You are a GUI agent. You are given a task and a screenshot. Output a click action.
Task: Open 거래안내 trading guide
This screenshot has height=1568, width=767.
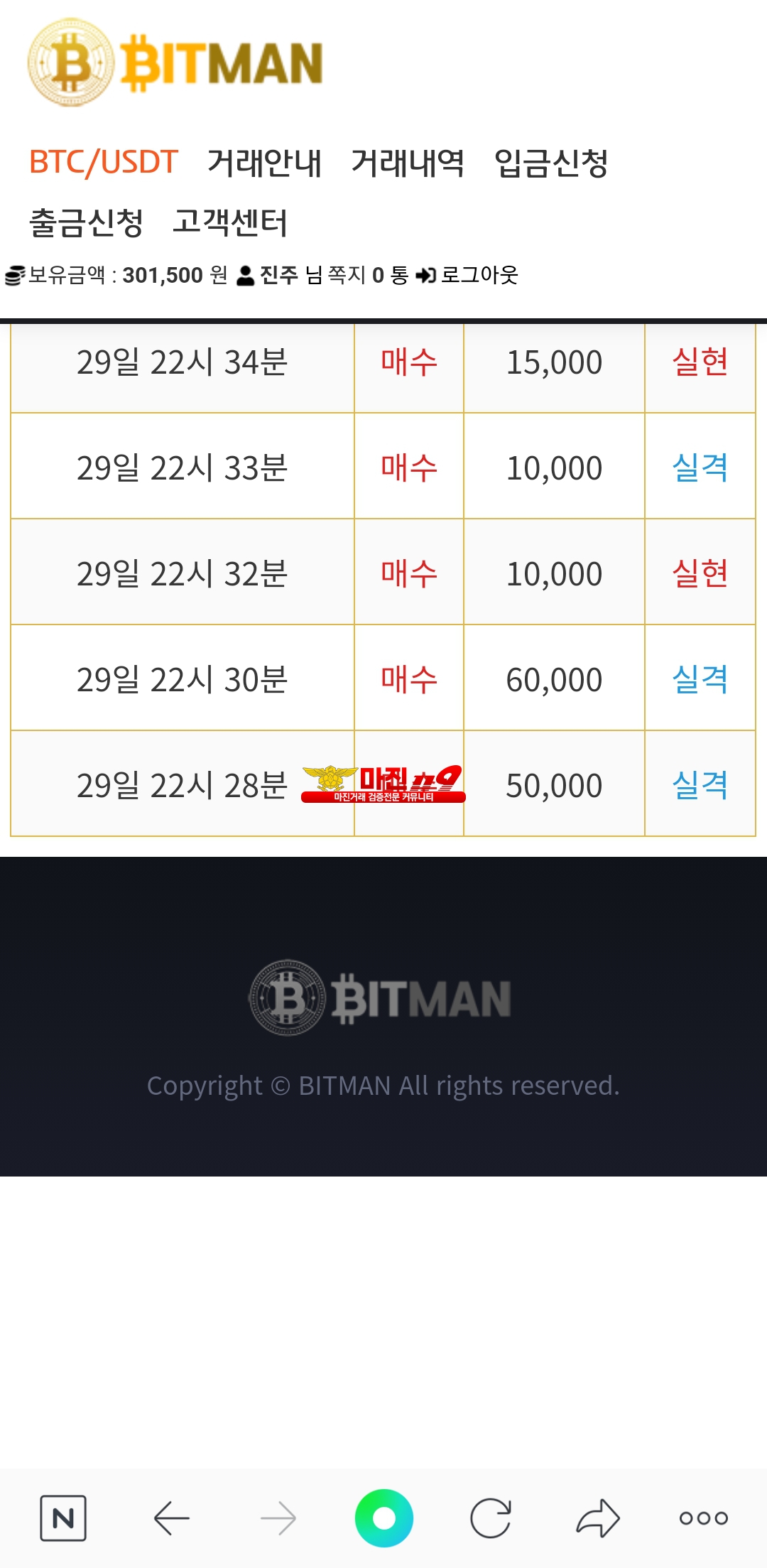pyautogui.click(x=264, y=163)
